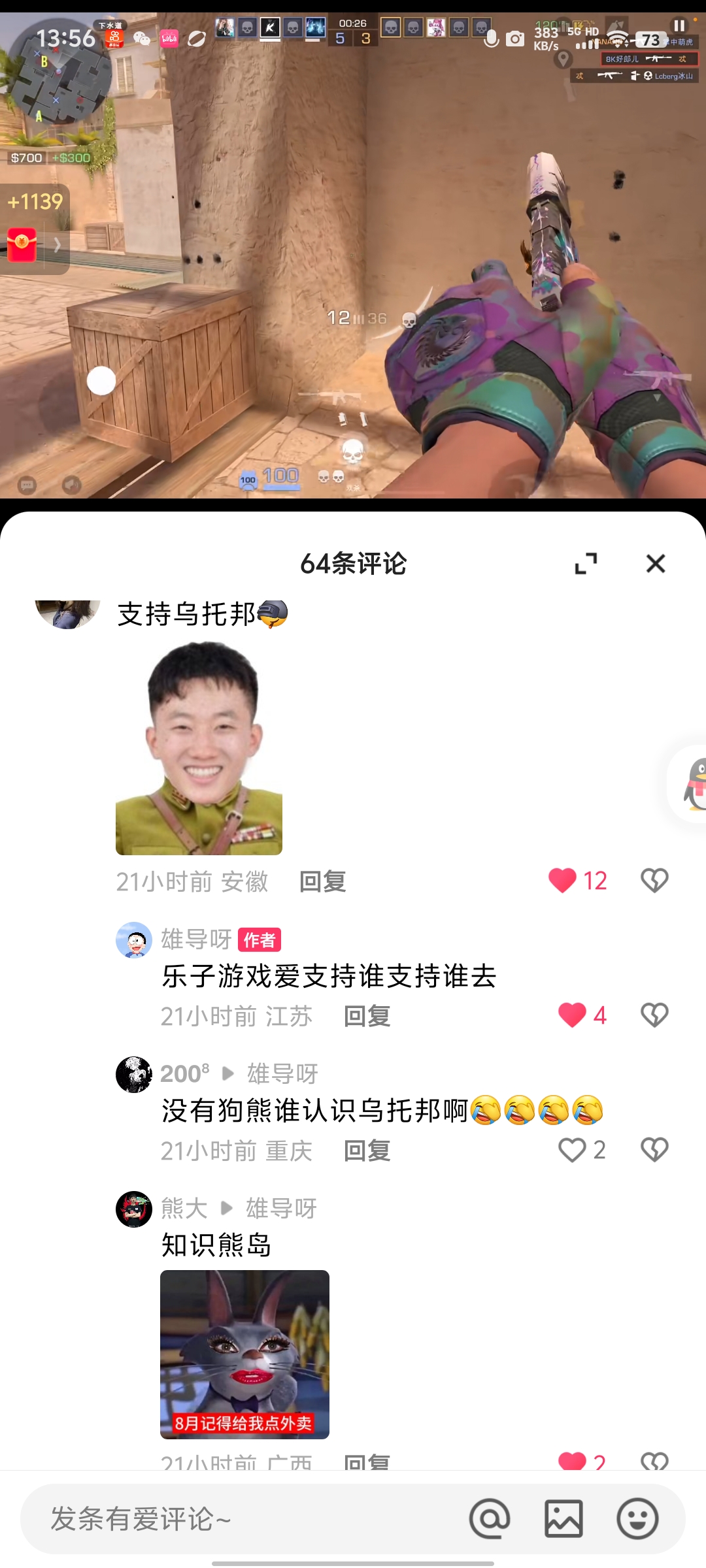Open 熊大's profile avatar
Viewport: 706px width, 1568px height.
pyautogui.click(x=134, y=1209)
